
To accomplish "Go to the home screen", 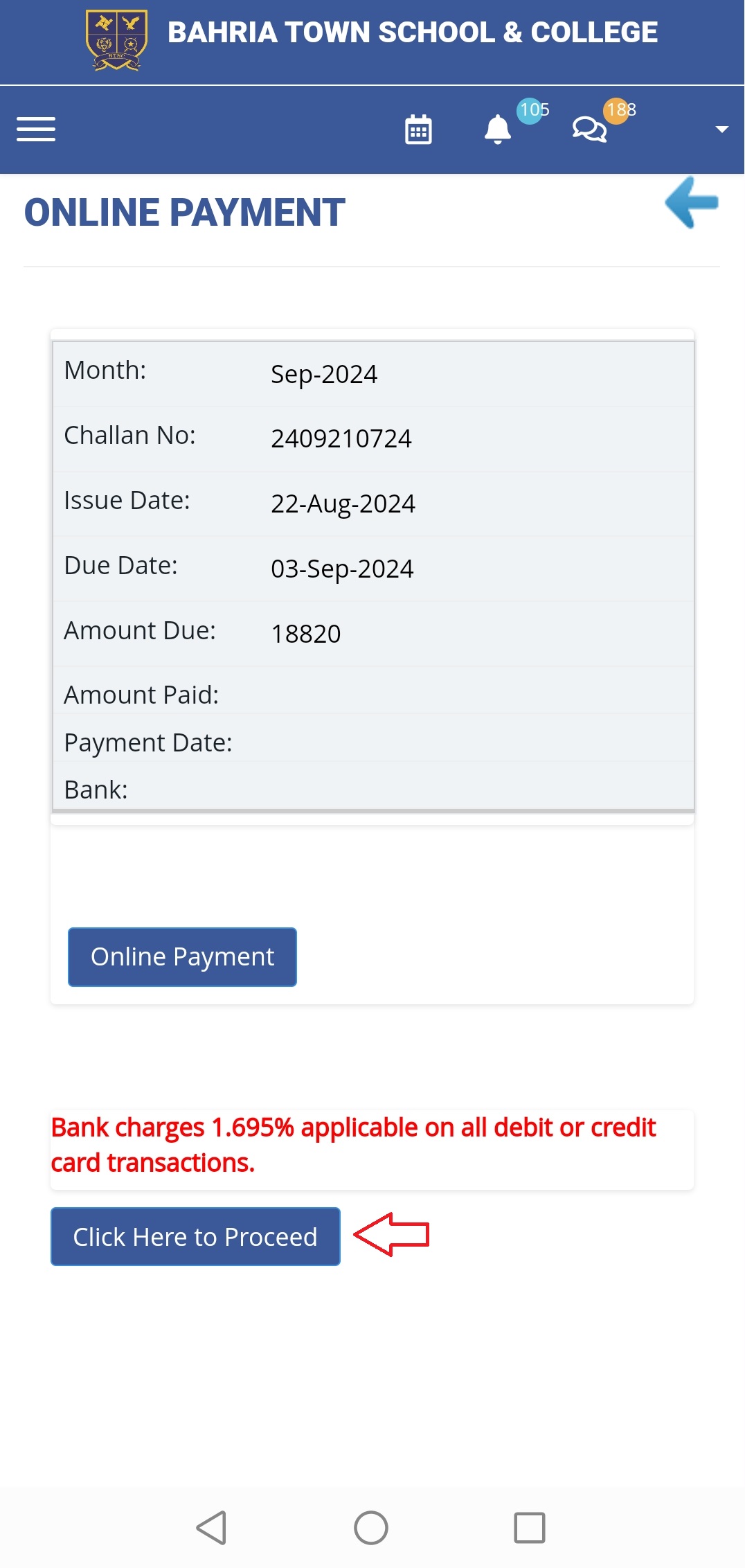I will pos(371,1528).
